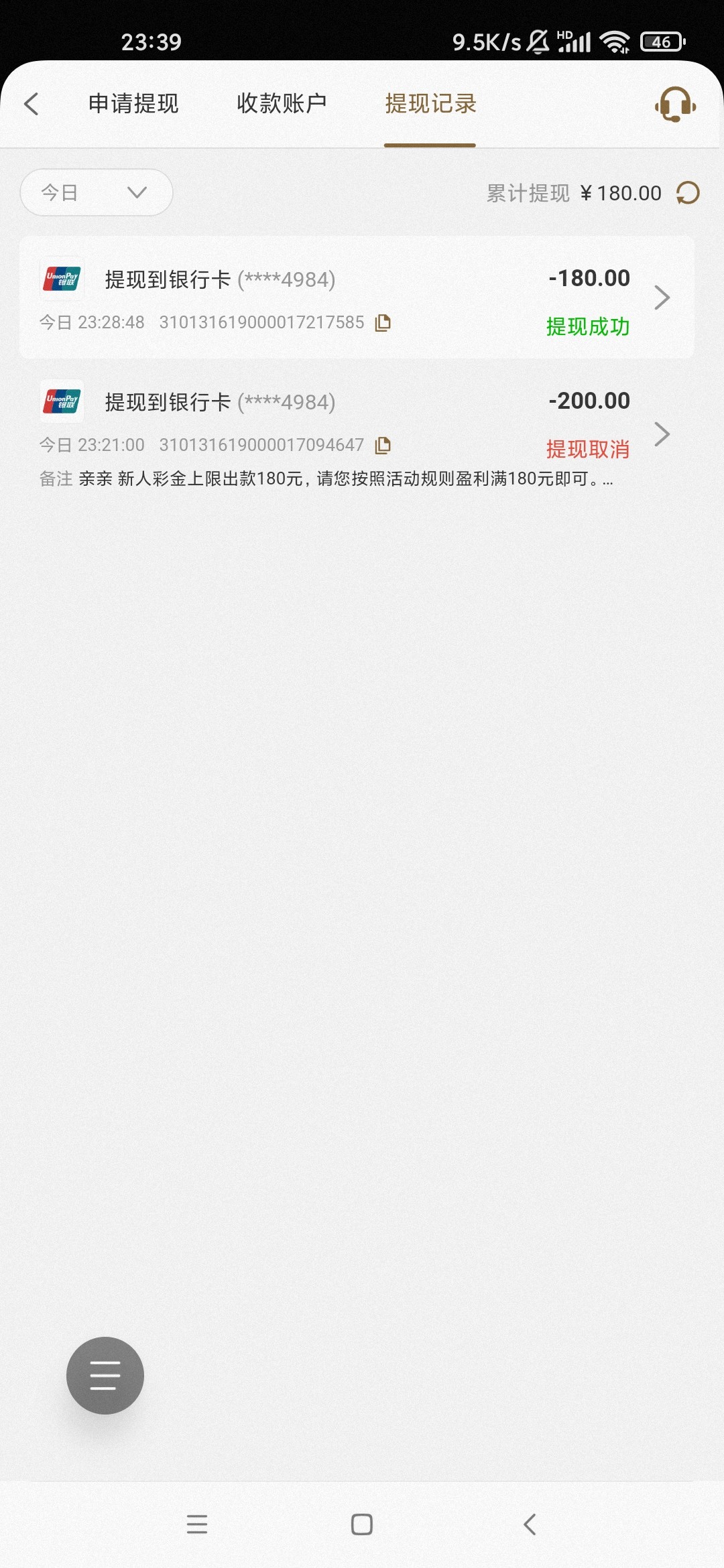Select the 提现记录 tab
The height and width of the screenshot is (1568, 724).
pos(430,104)
